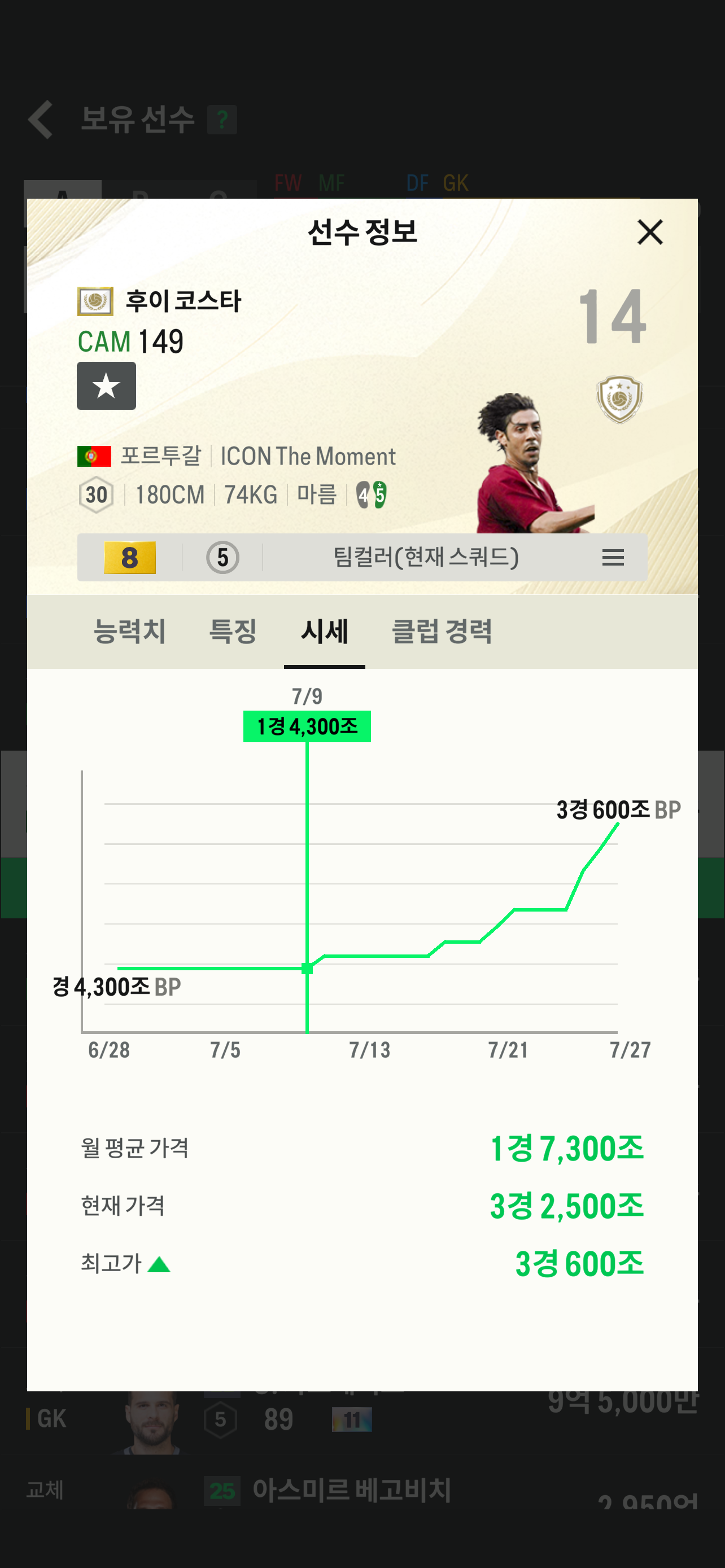This screenshot has height=1568, width=725.
Task: Switch to the 능력치 tab
Action: [129, 630]
